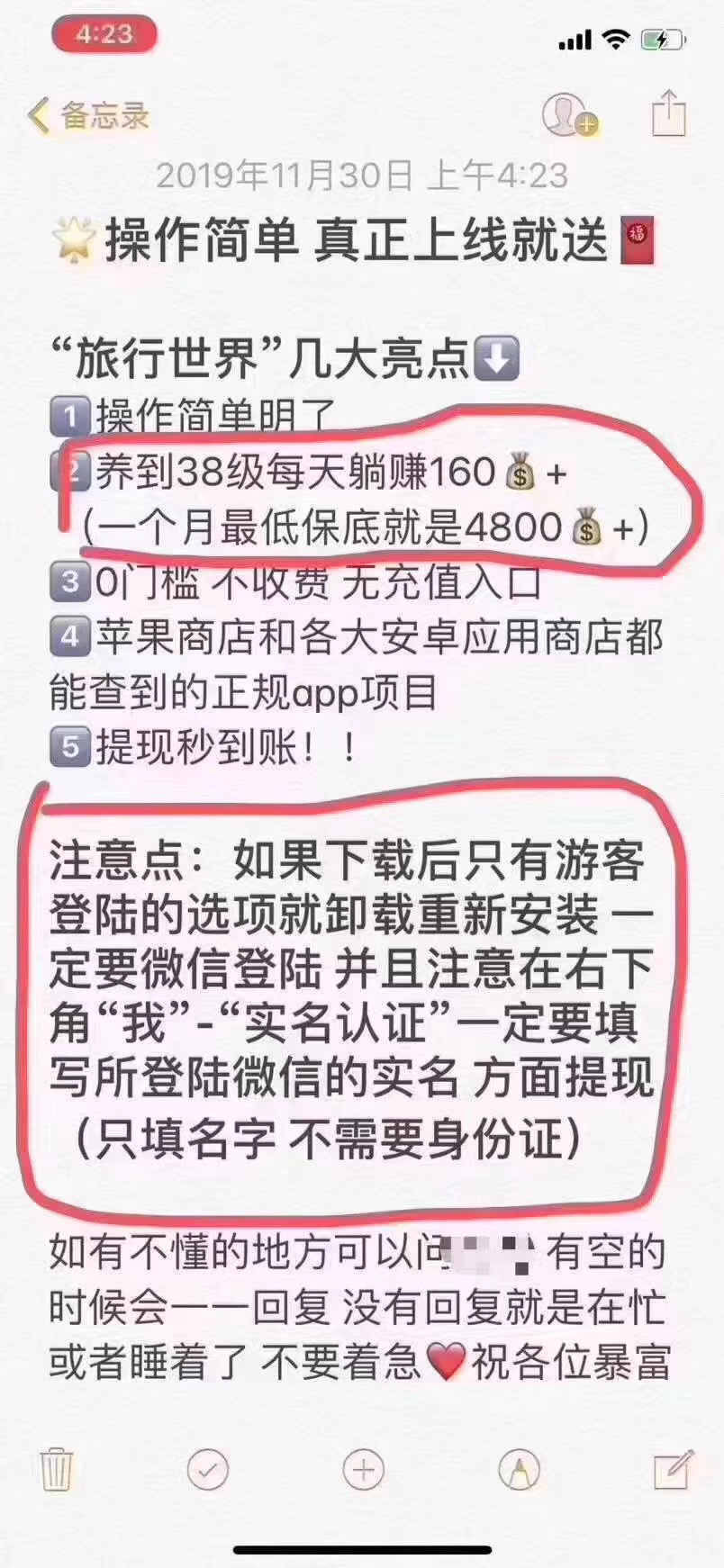Viewport: 724px width, 1568px height.
Task: Go back to the 备忘录 notes list
Action: click(88, 116)
